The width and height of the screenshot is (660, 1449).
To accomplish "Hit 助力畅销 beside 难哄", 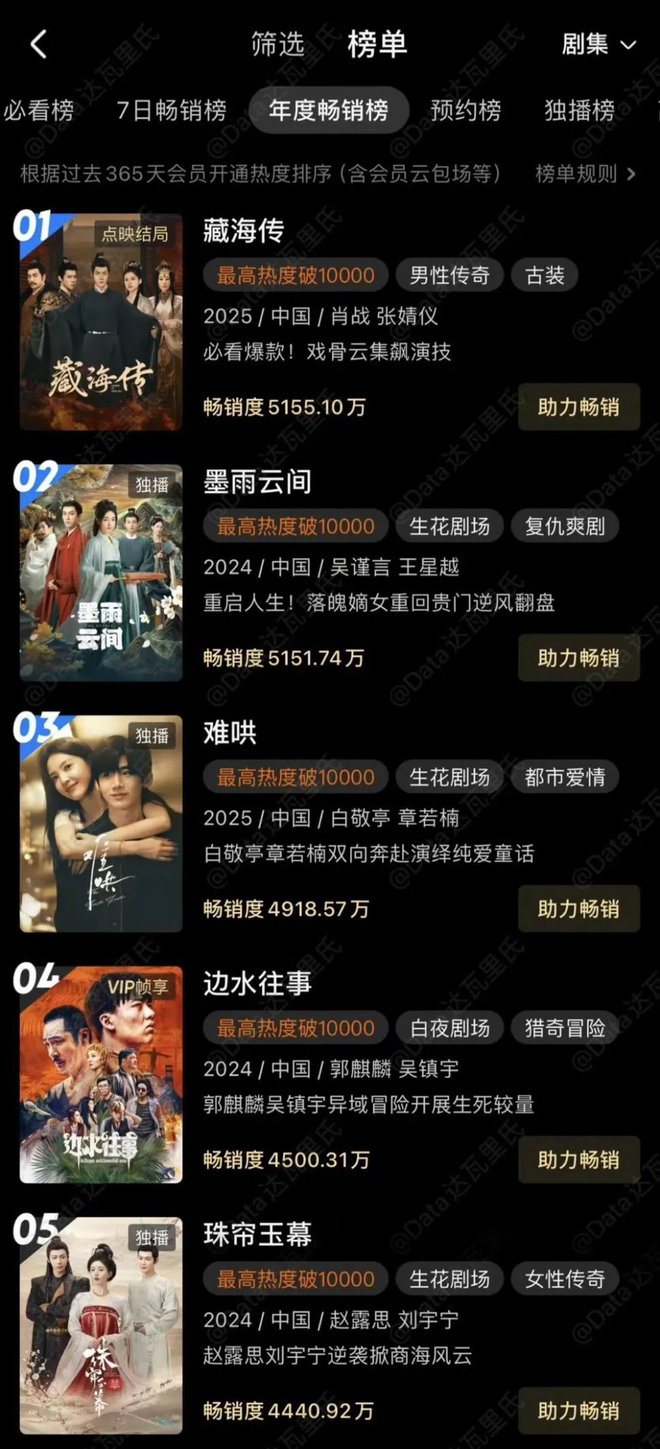I will click(x=578, y=909).
